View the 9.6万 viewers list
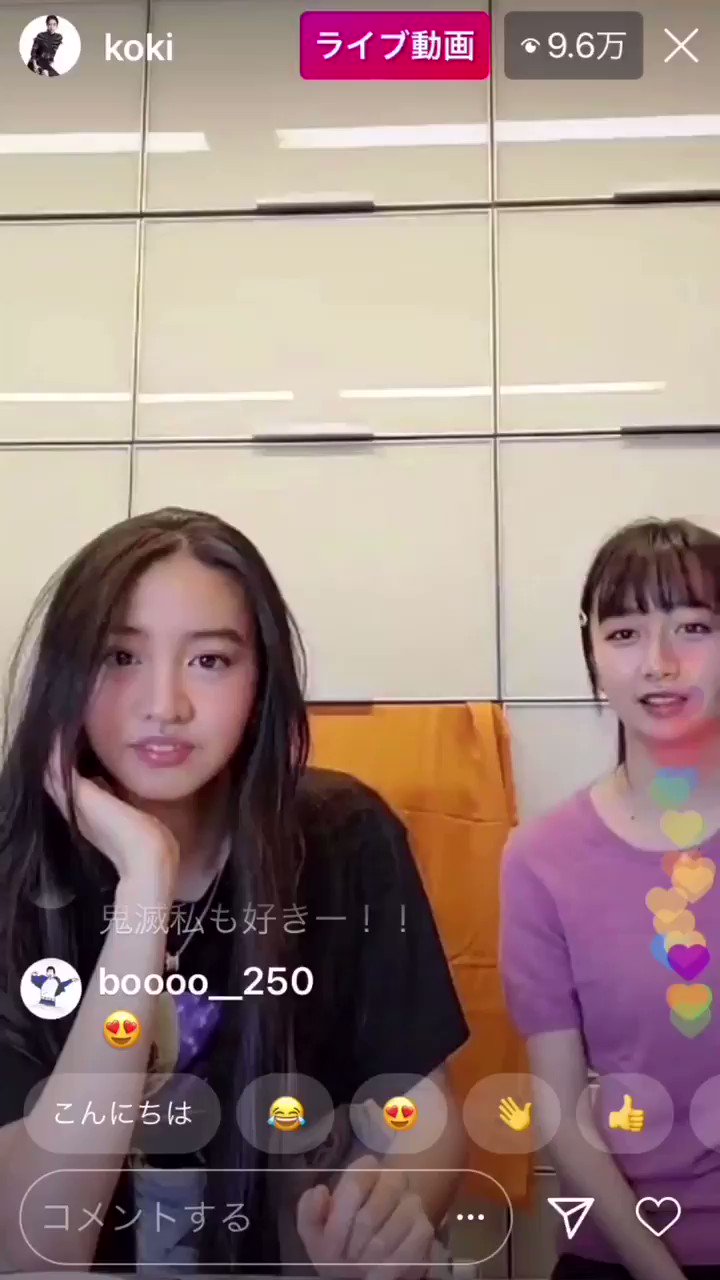Viewport: 720px width, 1280px height. pyautogui.click(x=573, y=46)
